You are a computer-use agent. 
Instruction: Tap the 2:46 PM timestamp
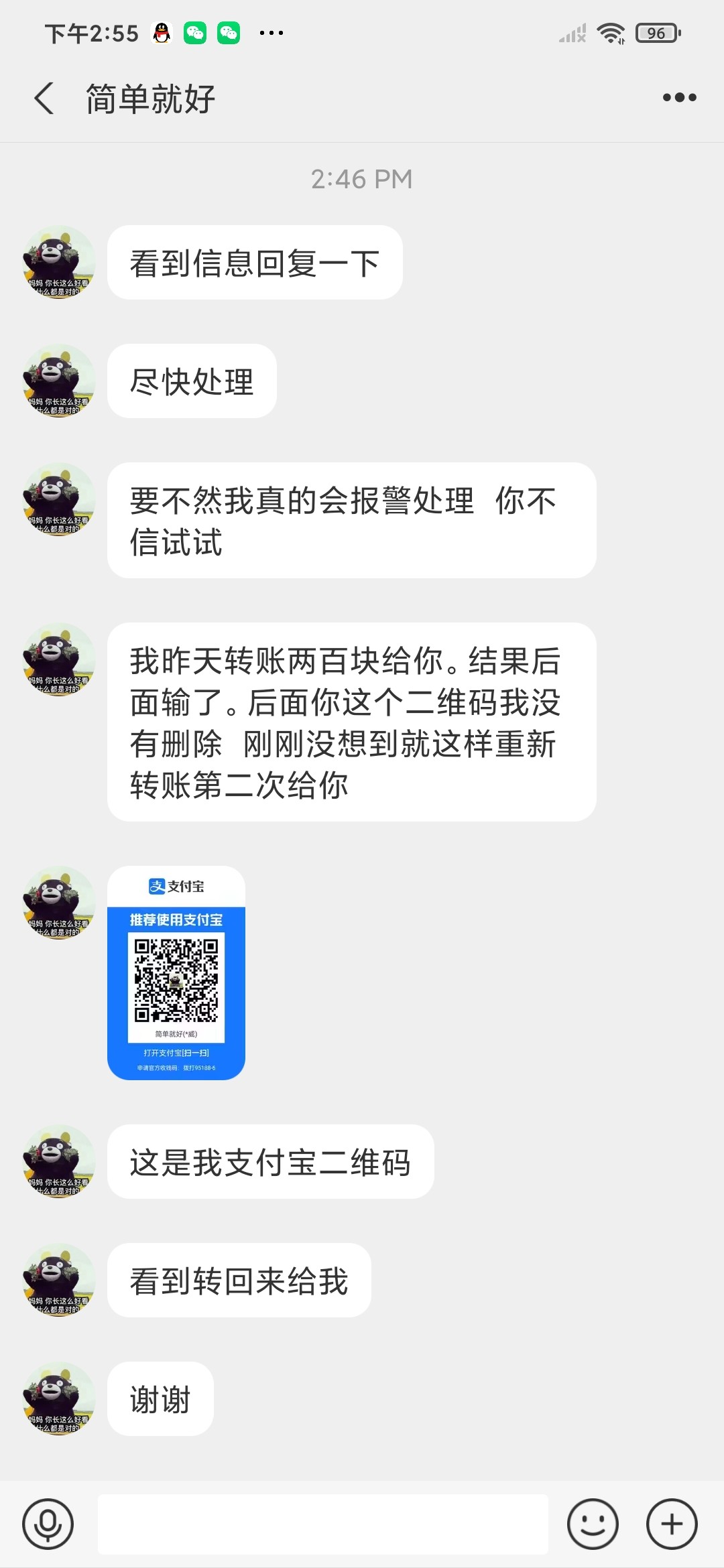[x=362, y=178]
